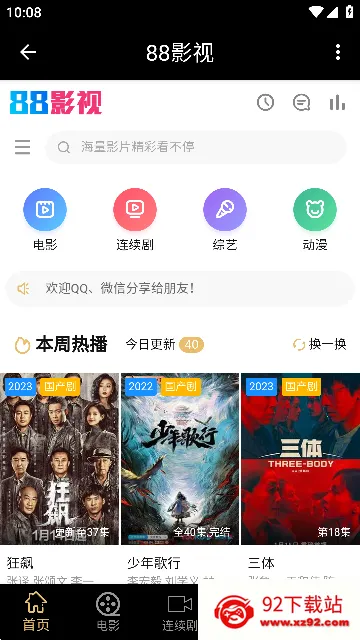Viewport: 360px width, 640px height.
Task: Open the hamburger category menu
Action: pyautogui.click(x=22, y=147)
